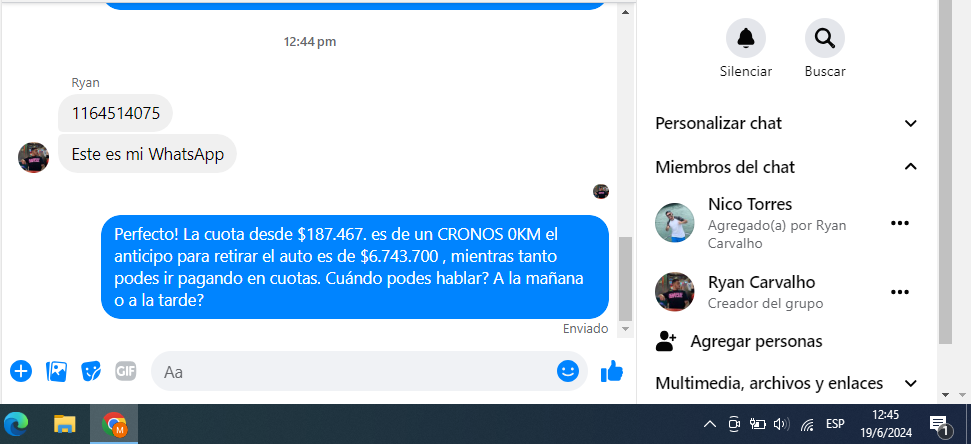The height and width of the screenshot is (444, 971).
Task: Open the GIF picker
Action: click(125, 371)
